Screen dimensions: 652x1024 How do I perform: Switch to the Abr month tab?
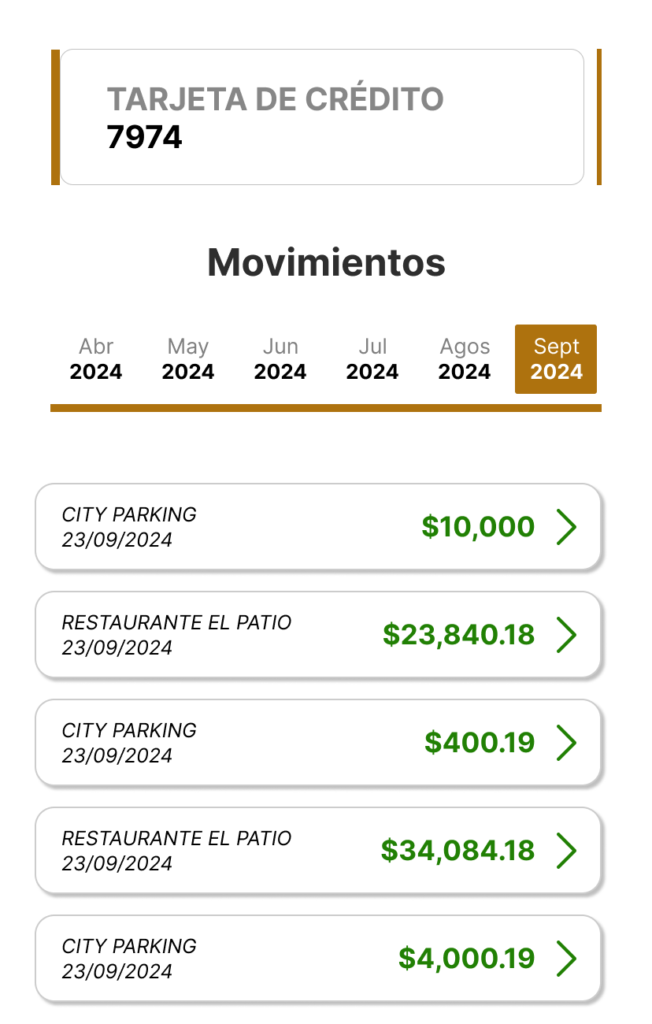96,347
